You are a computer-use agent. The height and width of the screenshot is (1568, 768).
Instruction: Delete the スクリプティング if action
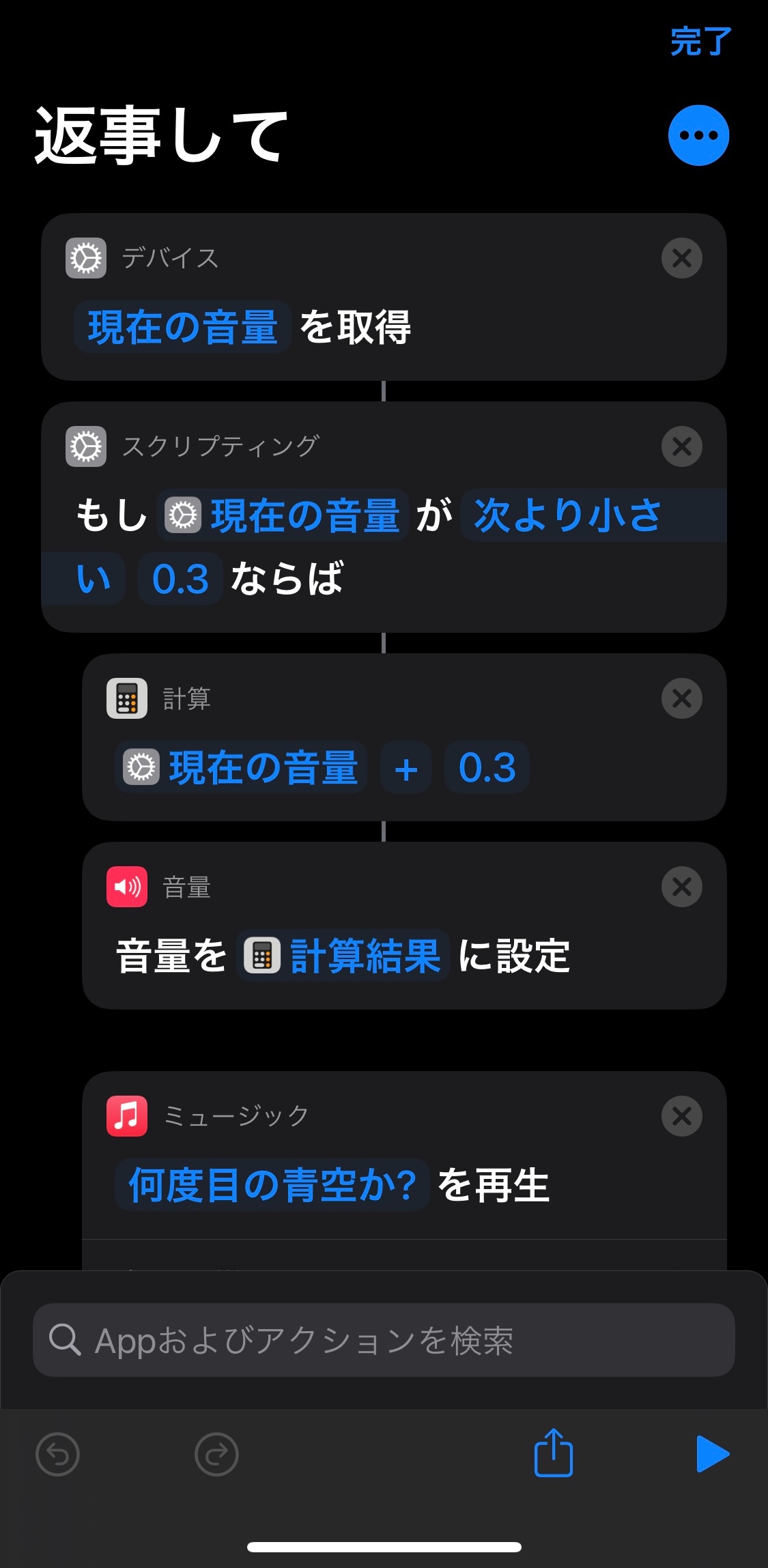[x=681, y=446]
